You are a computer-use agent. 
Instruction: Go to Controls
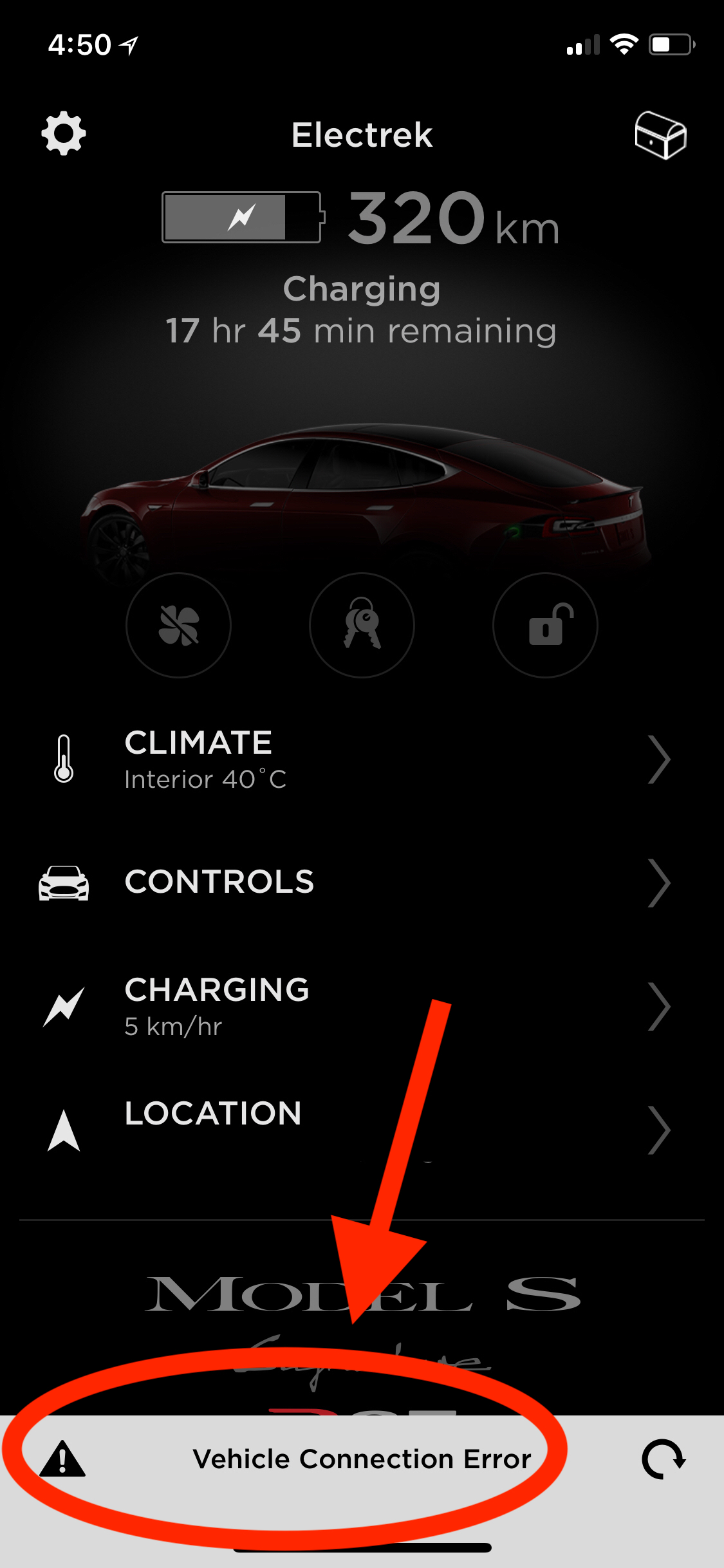(x=360, y=882)
